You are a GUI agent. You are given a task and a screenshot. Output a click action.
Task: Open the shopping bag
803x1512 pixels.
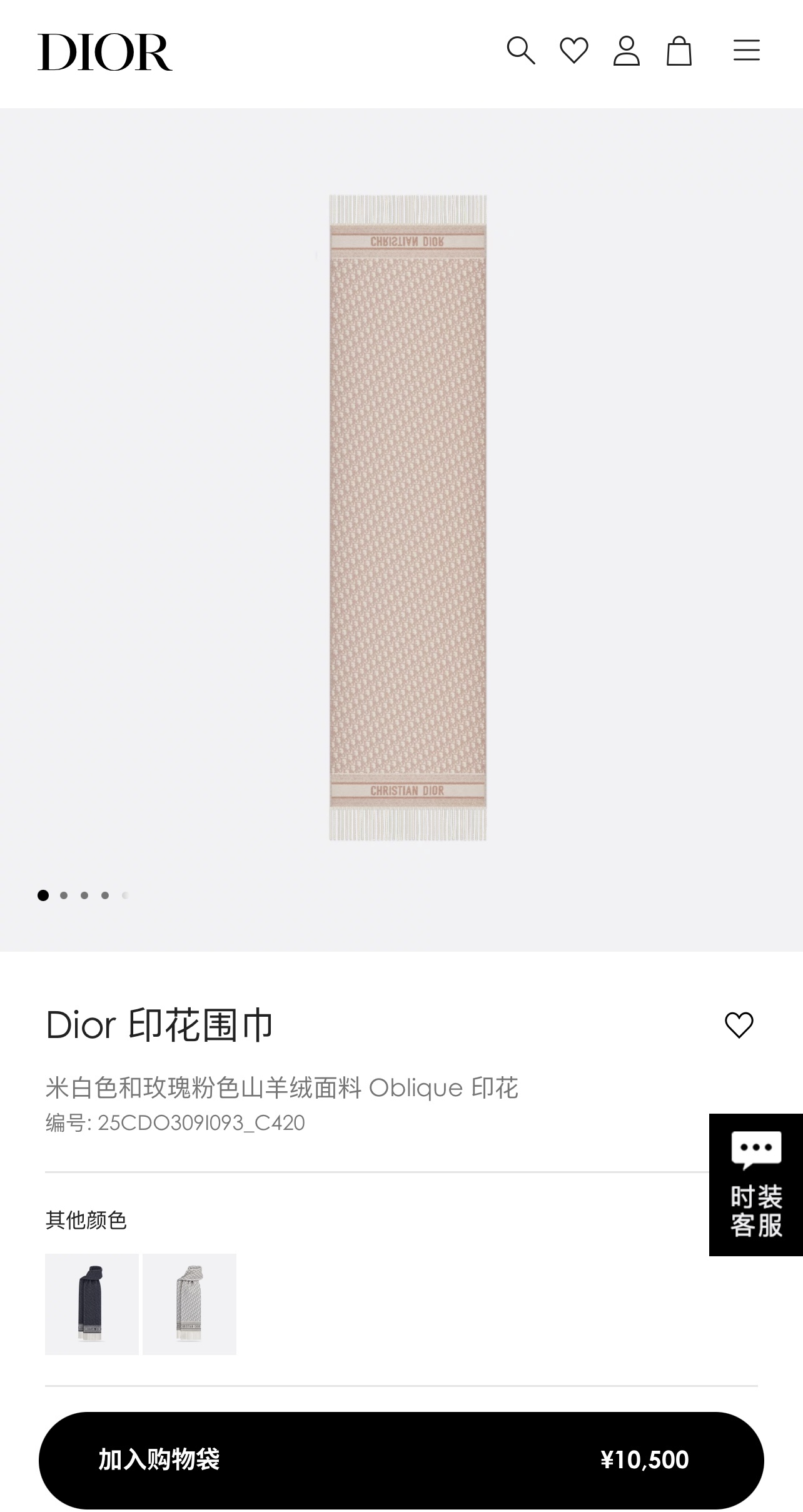click(679, 51)
